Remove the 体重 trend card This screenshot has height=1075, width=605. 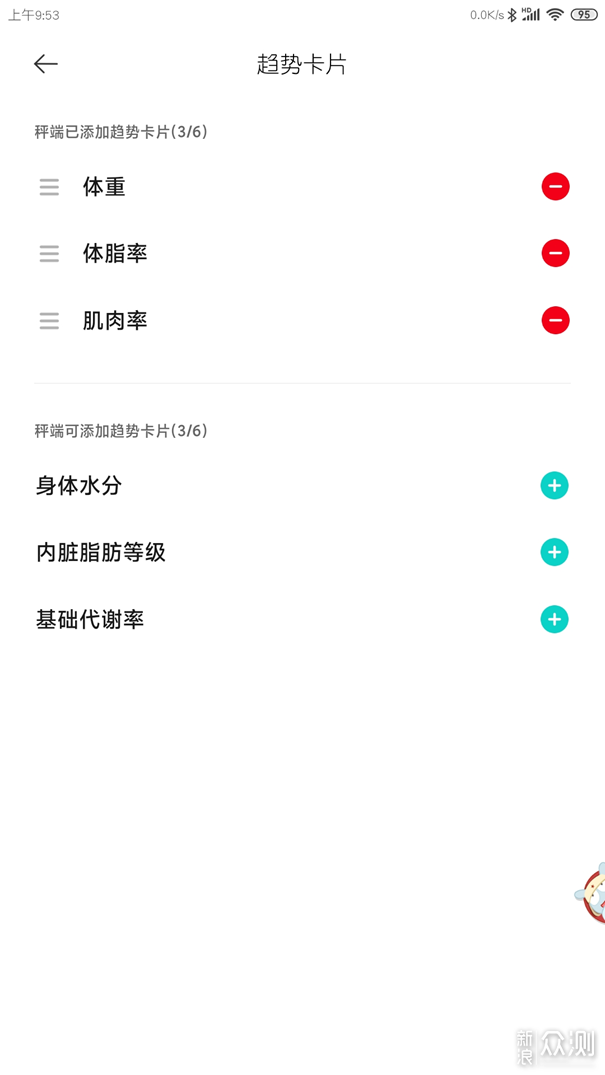point(555,186)
